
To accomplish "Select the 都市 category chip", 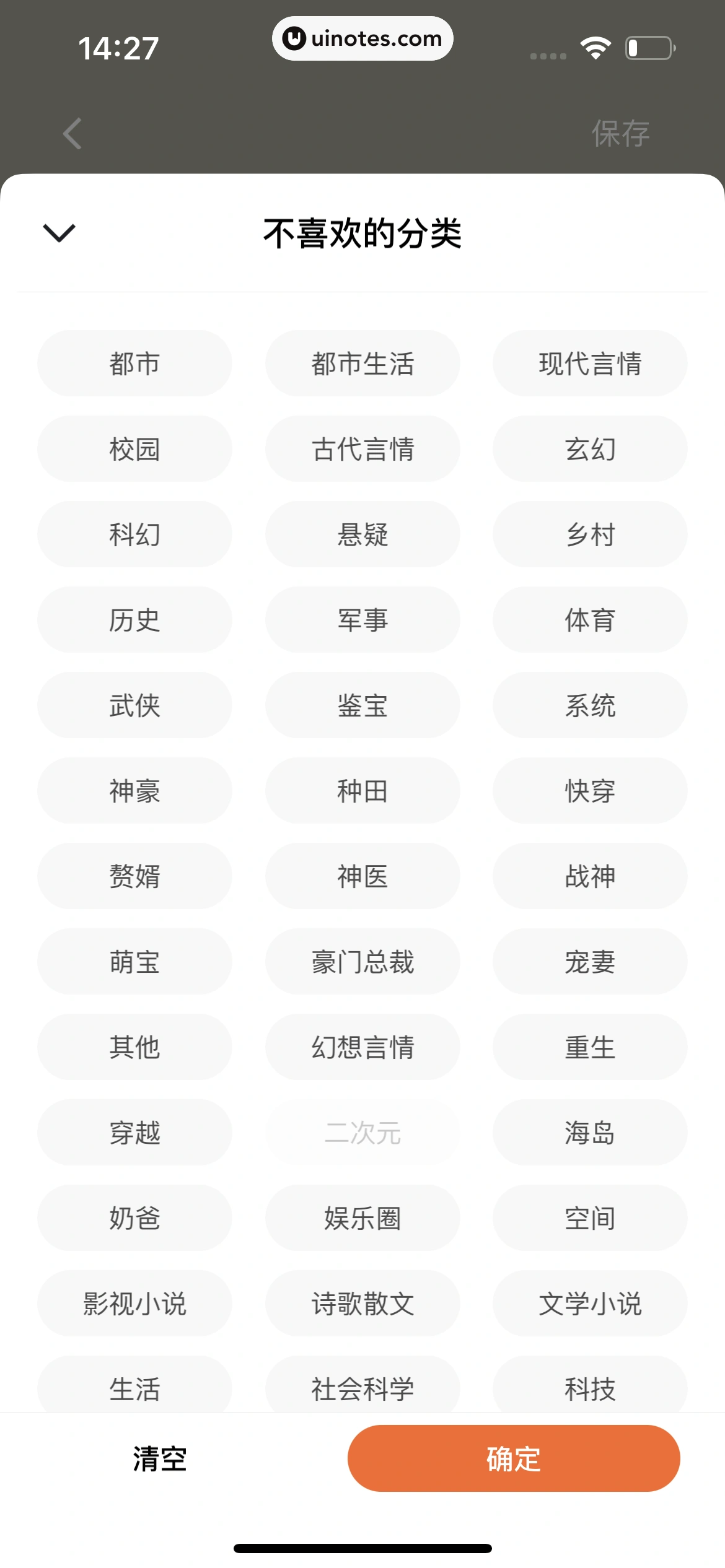I will pyautogui.click(x=134, y=363).
